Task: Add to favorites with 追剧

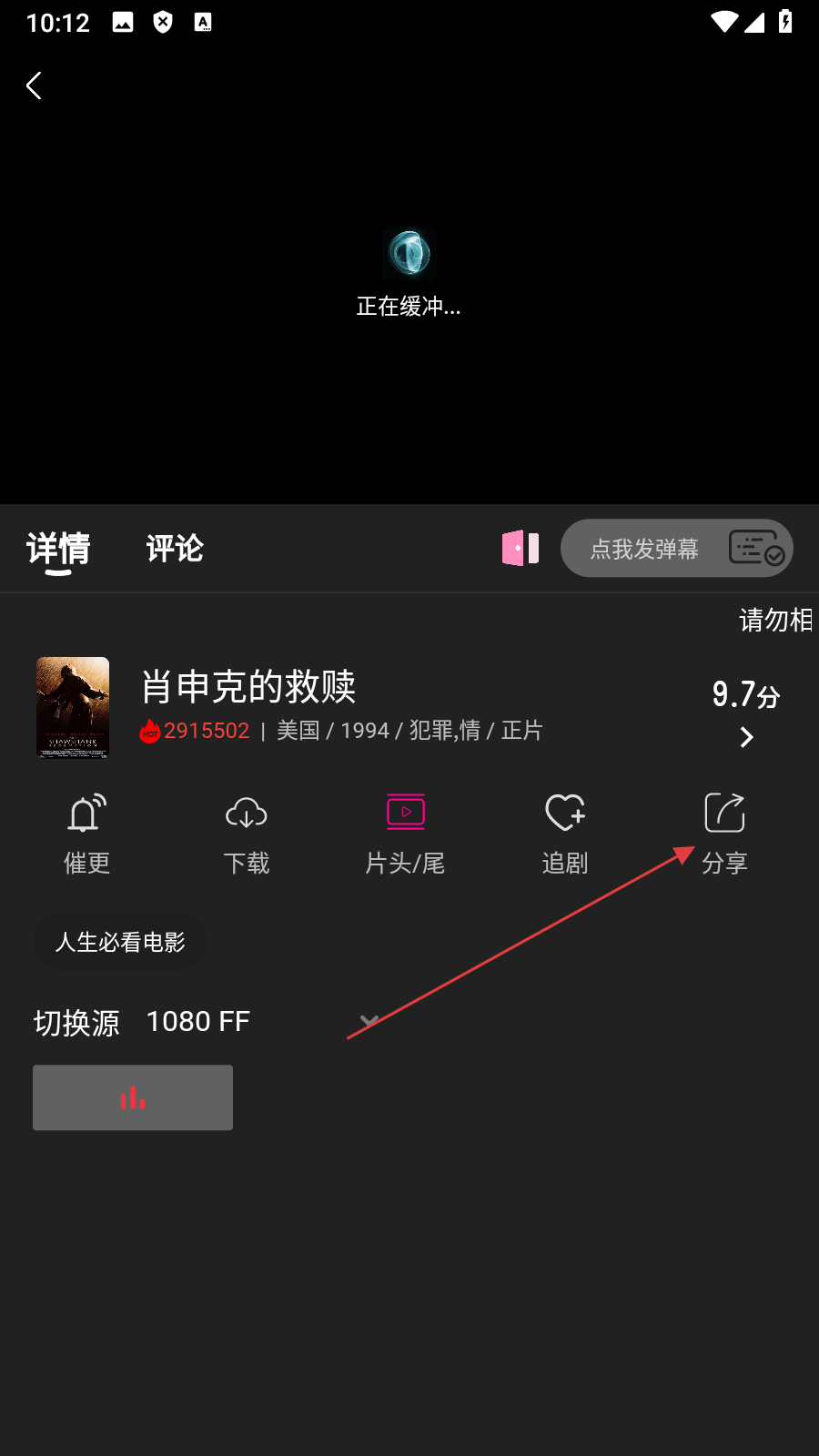Action: [565, 834]
